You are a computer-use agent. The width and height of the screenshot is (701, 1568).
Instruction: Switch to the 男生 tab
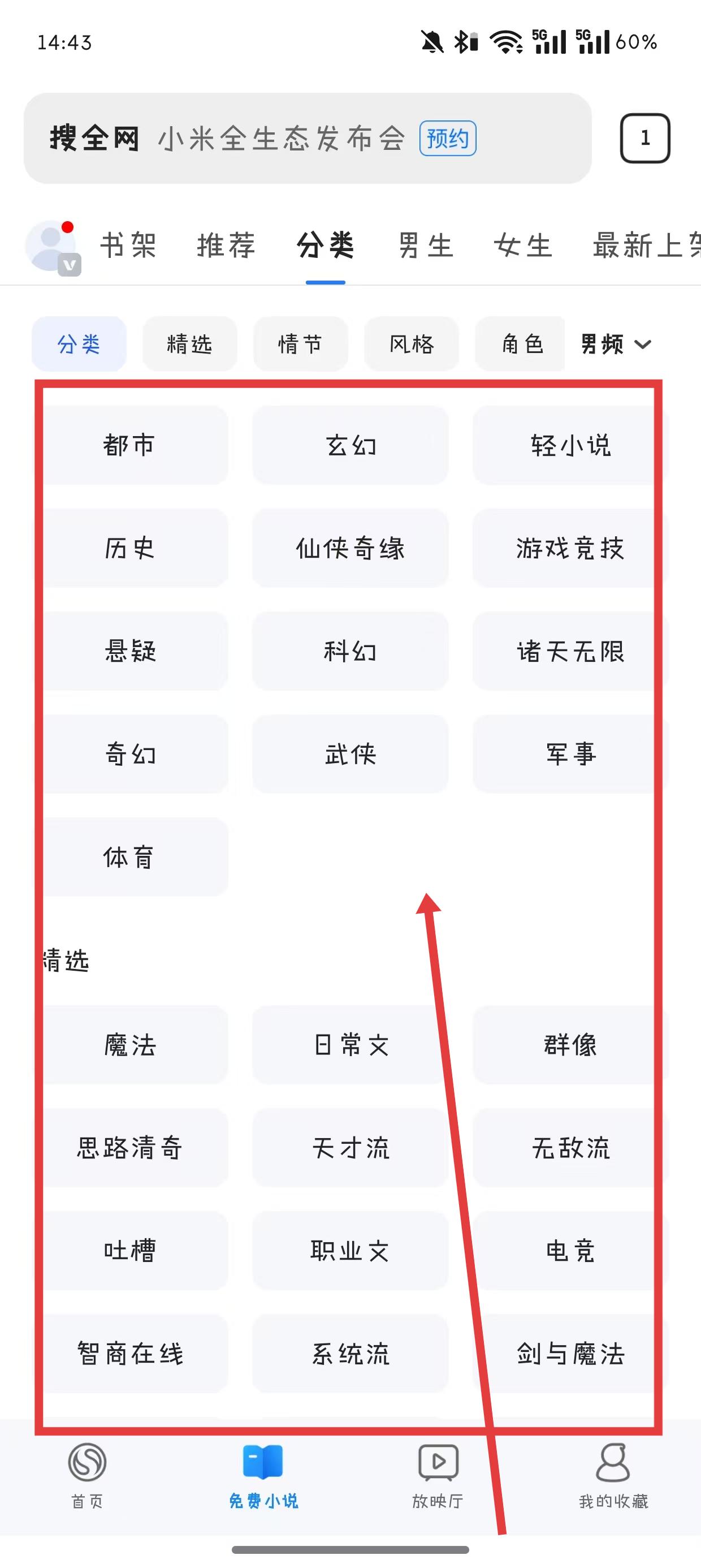pos(425,246)
